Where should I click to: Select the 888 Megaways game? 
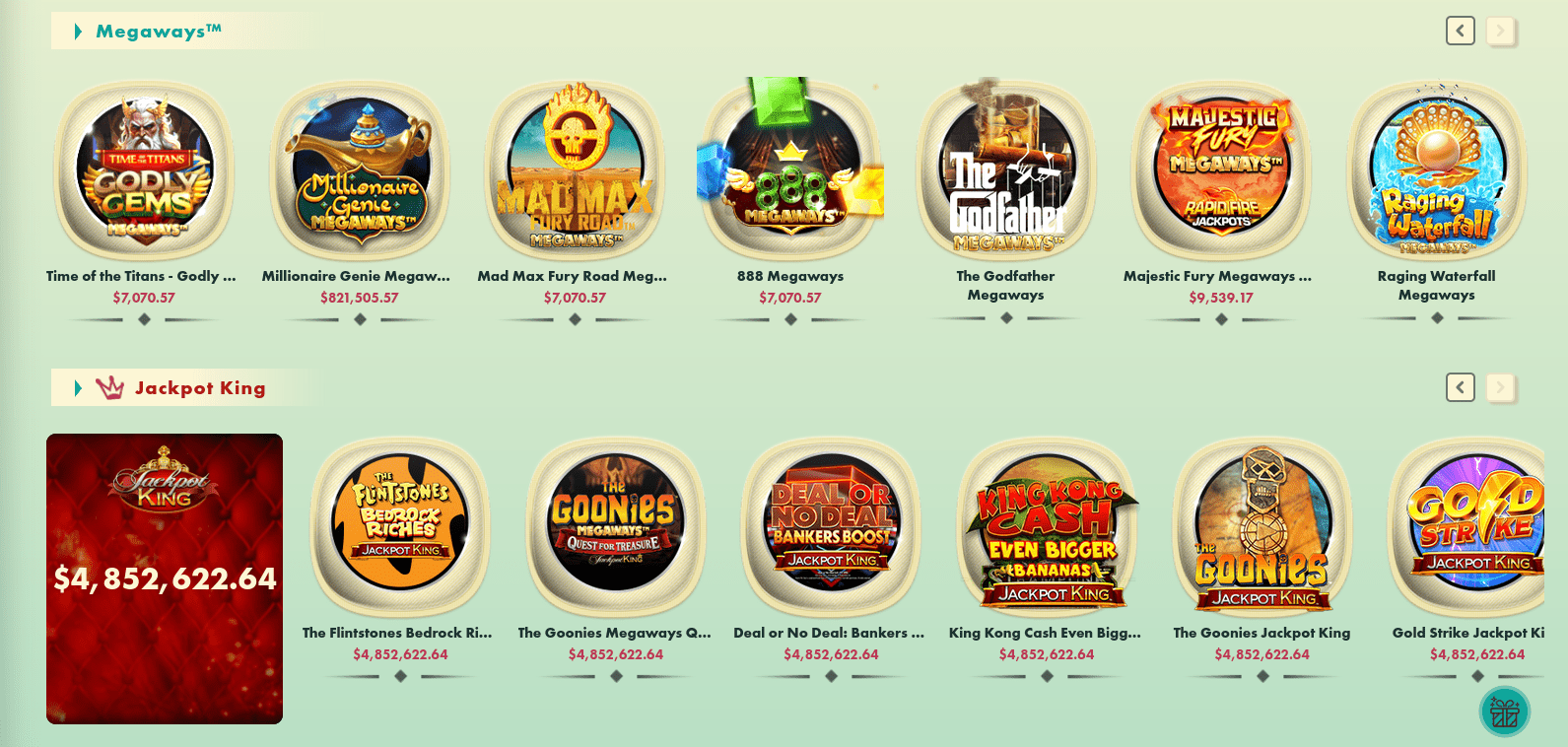coord(790,171)
